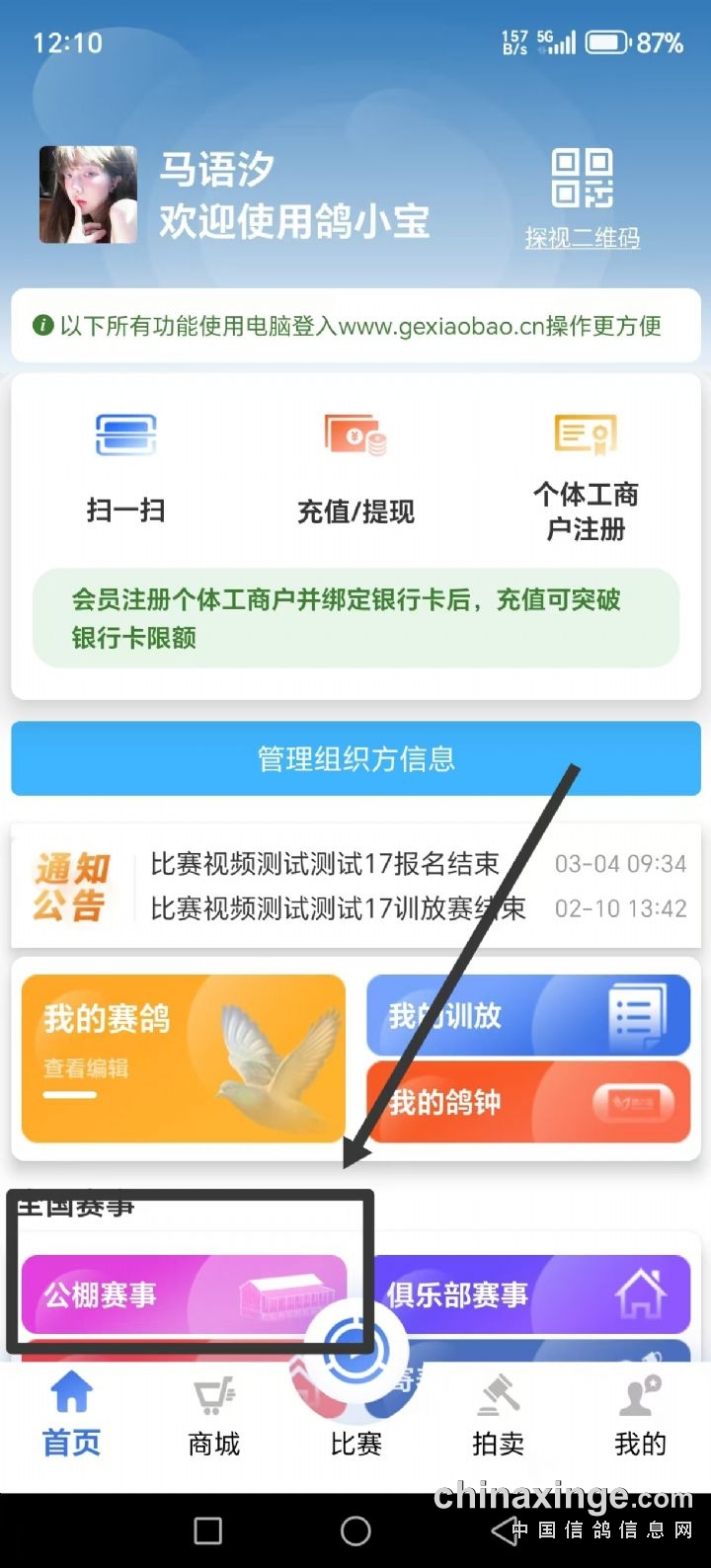Select 公棚赛事 category
This screenshot has width=711, height=1568.
click(184, 1294)
